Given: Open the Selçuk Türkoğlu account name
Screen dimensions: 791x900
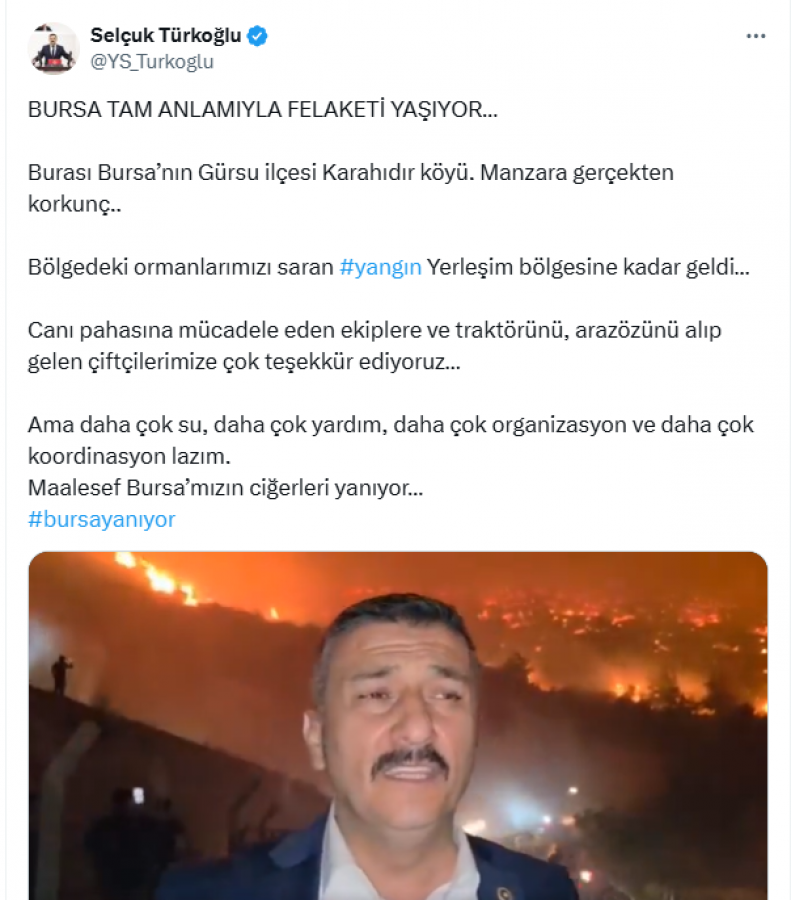Looking at the screenshot, I should 166,36.
